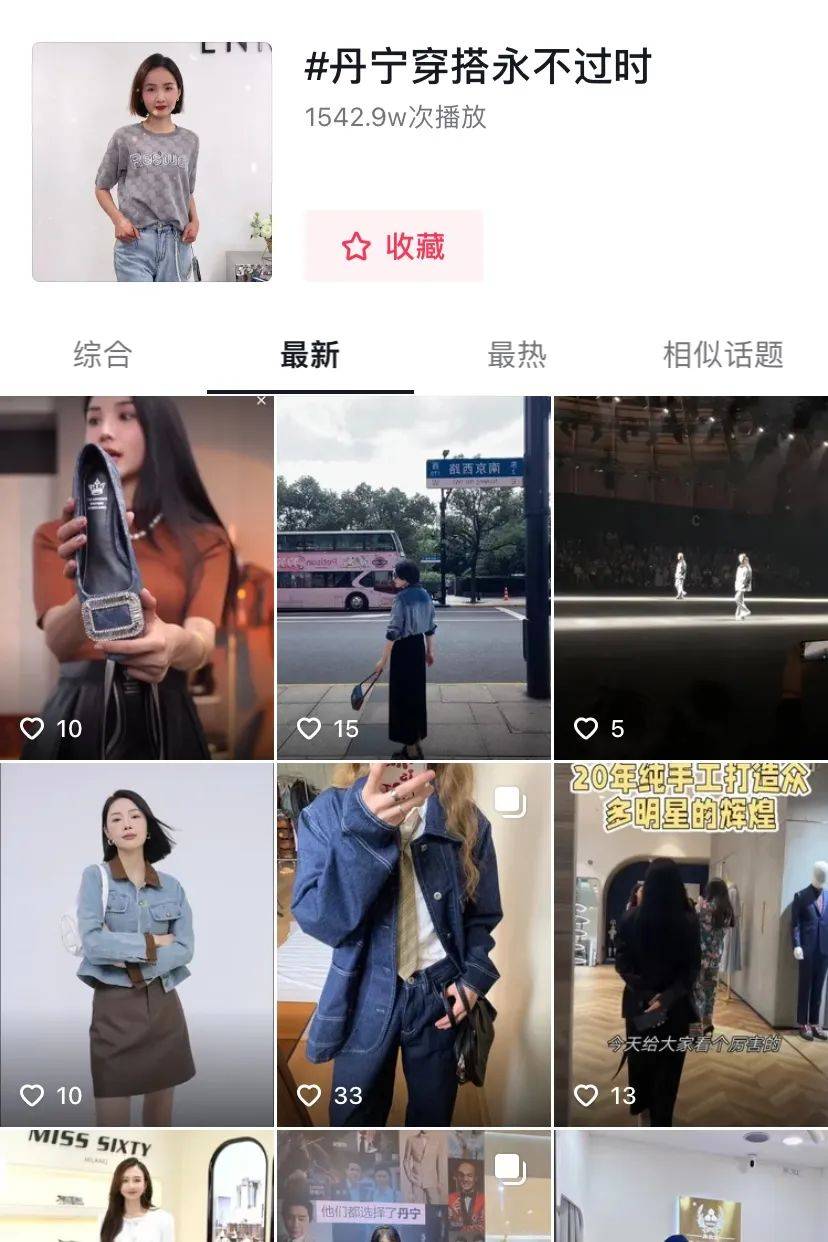Open the 相似话题 tab

(722, 354)
